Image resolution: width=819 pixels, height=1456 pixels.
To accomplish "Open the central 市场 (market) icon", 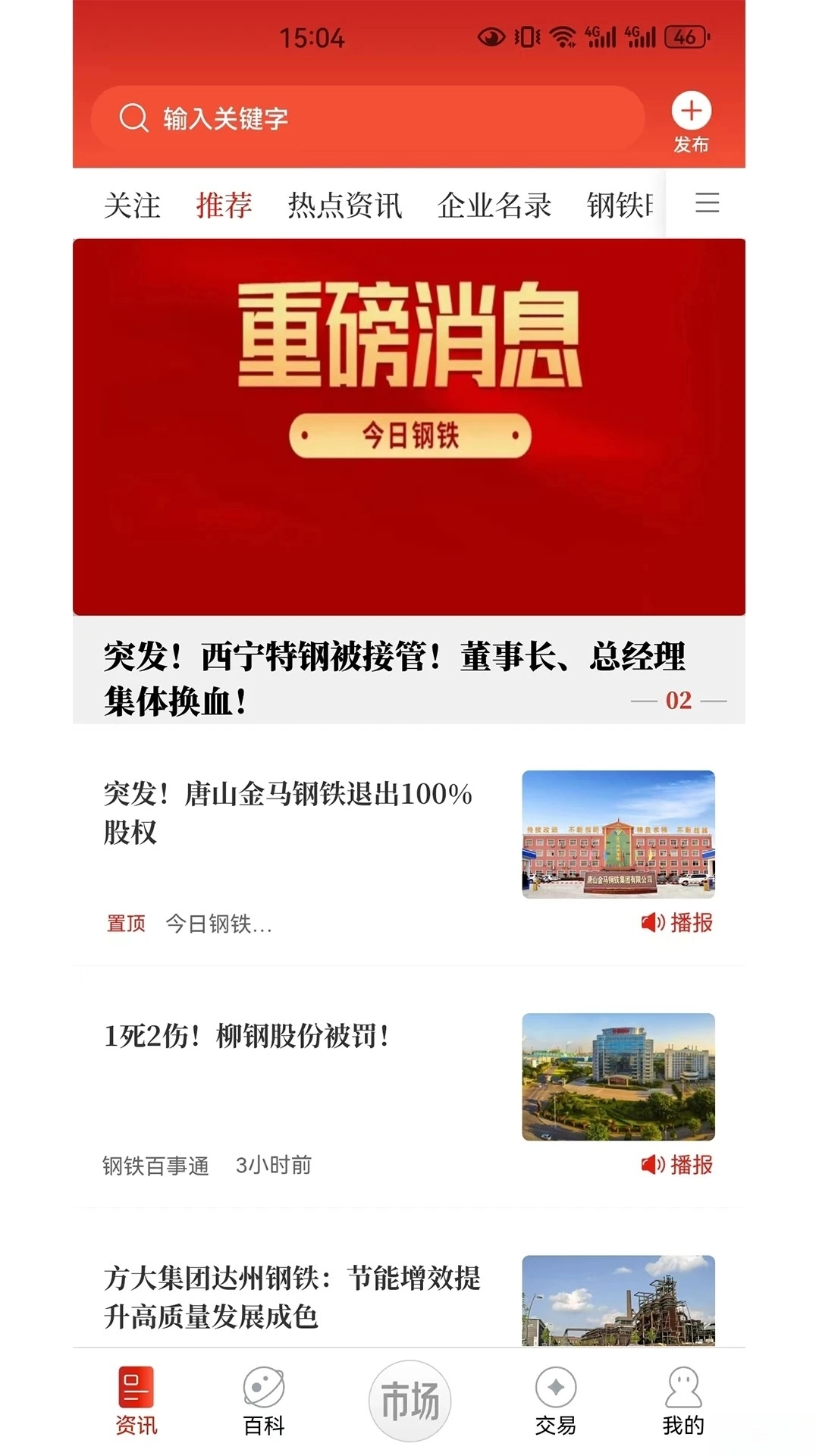I will (409, 1399).
